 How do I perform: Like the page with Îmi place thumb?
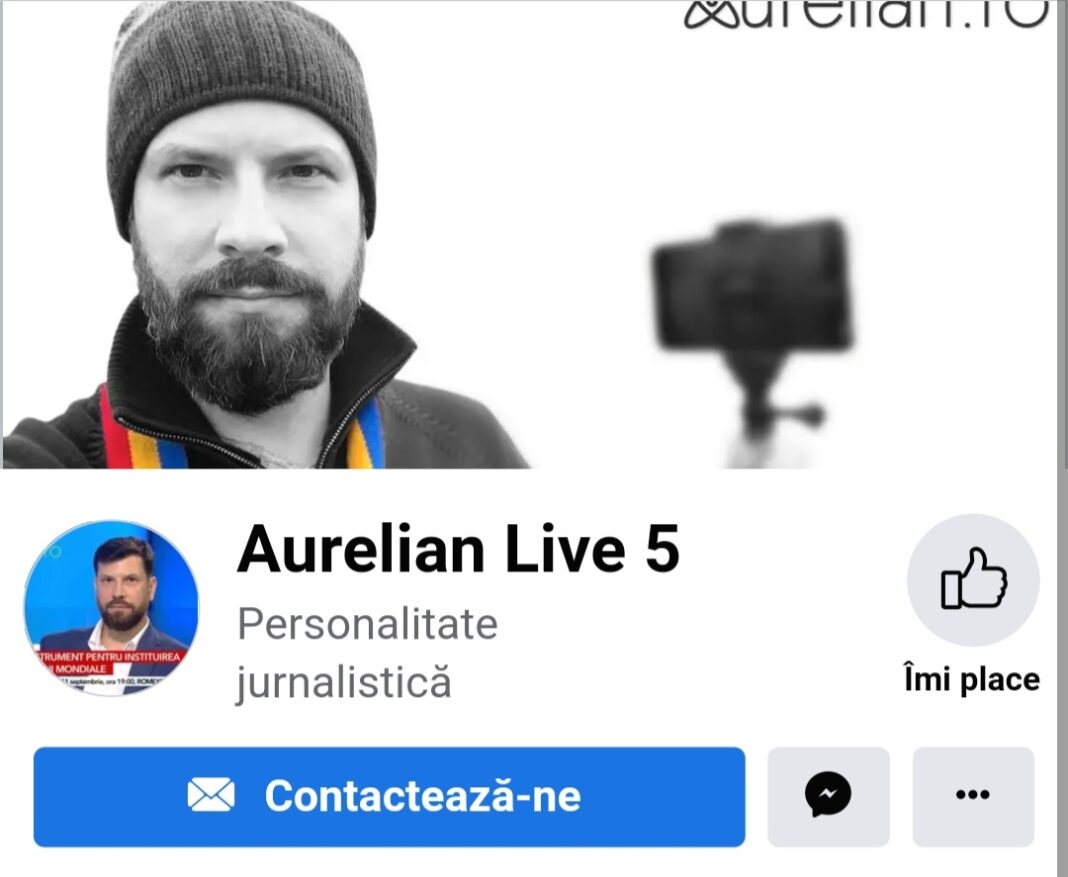972,580
